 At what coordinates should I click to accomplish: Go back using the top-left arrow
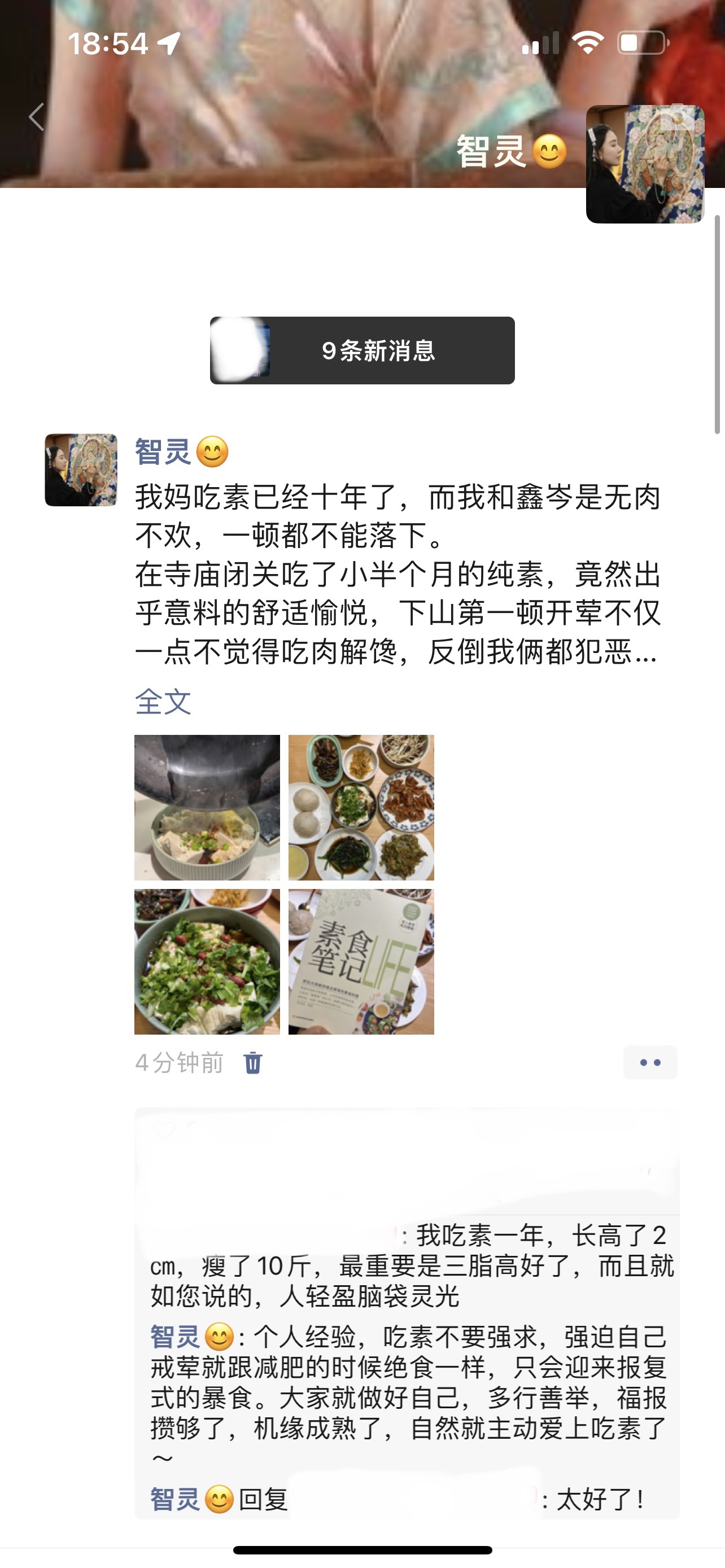click(x=37, y=116)
